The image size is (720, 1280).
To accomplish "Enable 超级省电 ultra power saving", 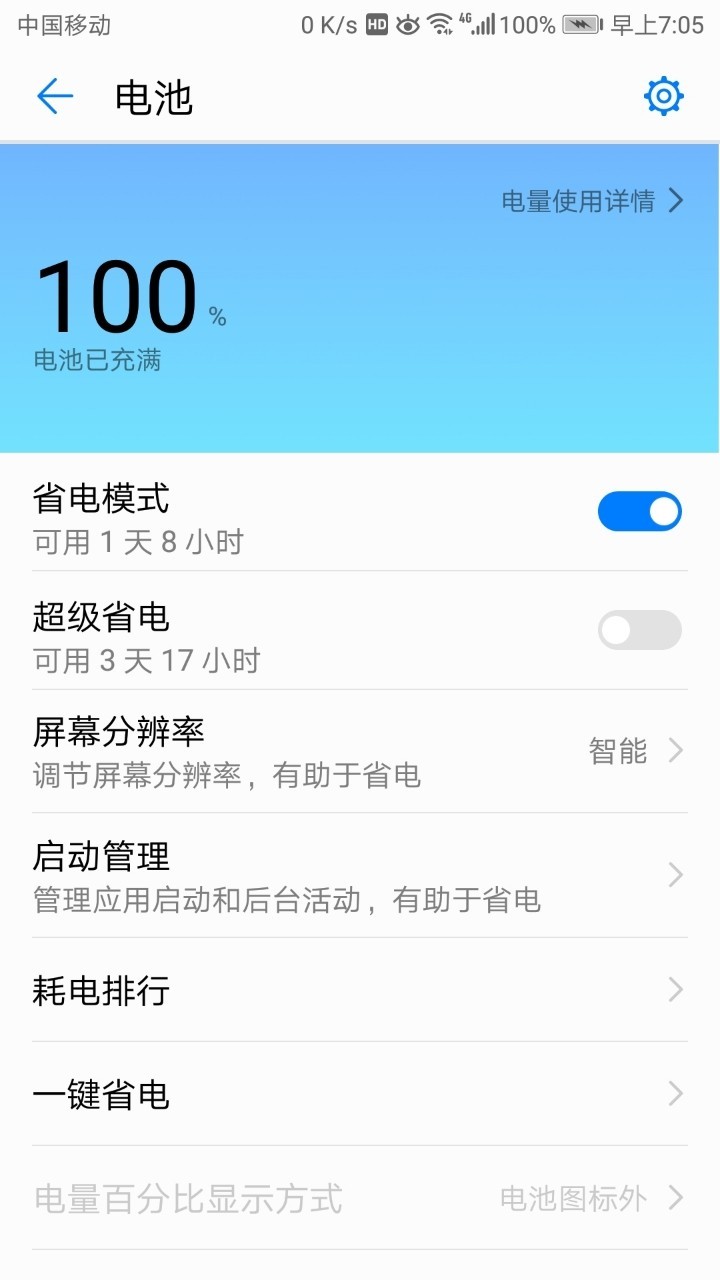I will pos(639,630).
